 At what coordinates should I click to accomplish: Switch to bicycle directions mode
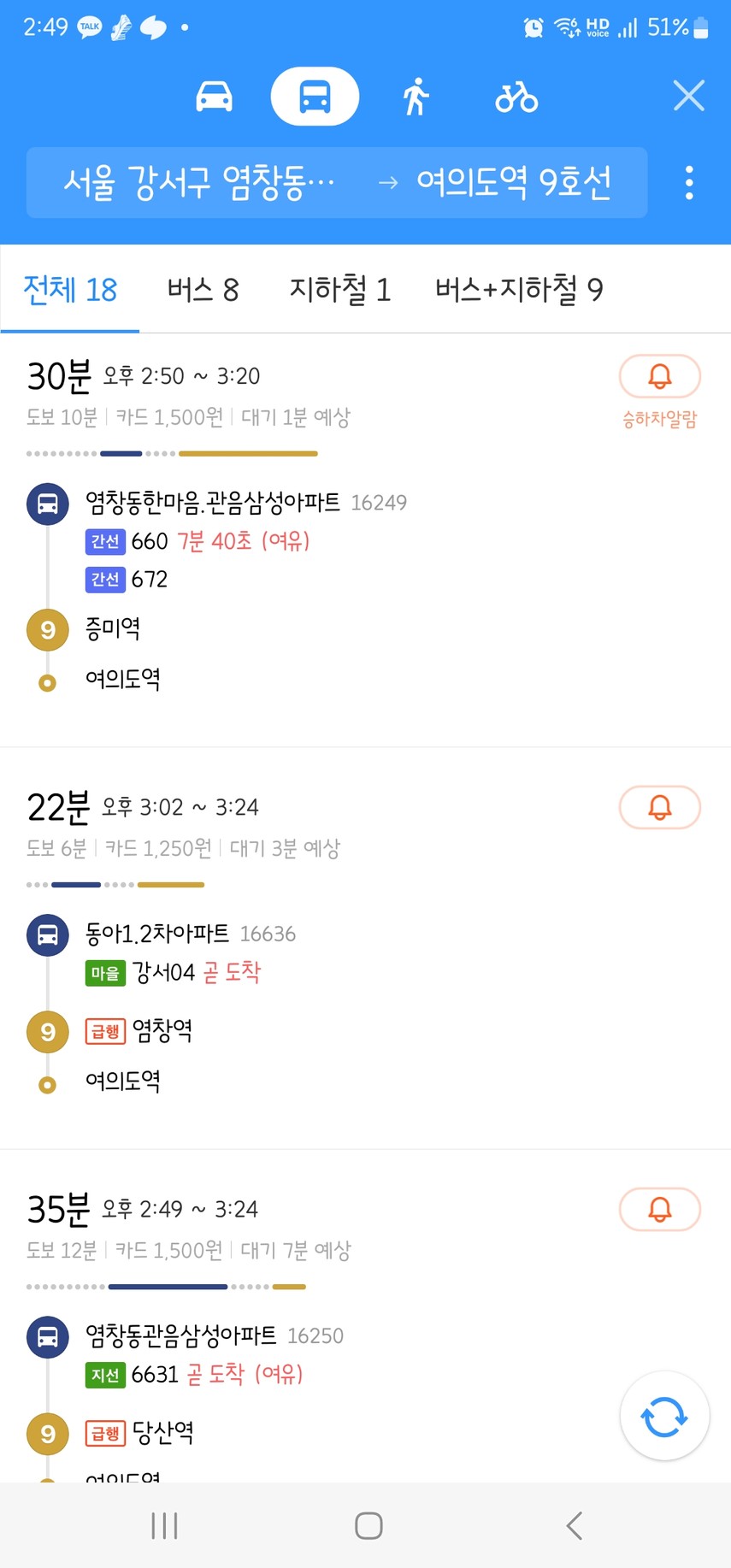[x=516, y=97]
